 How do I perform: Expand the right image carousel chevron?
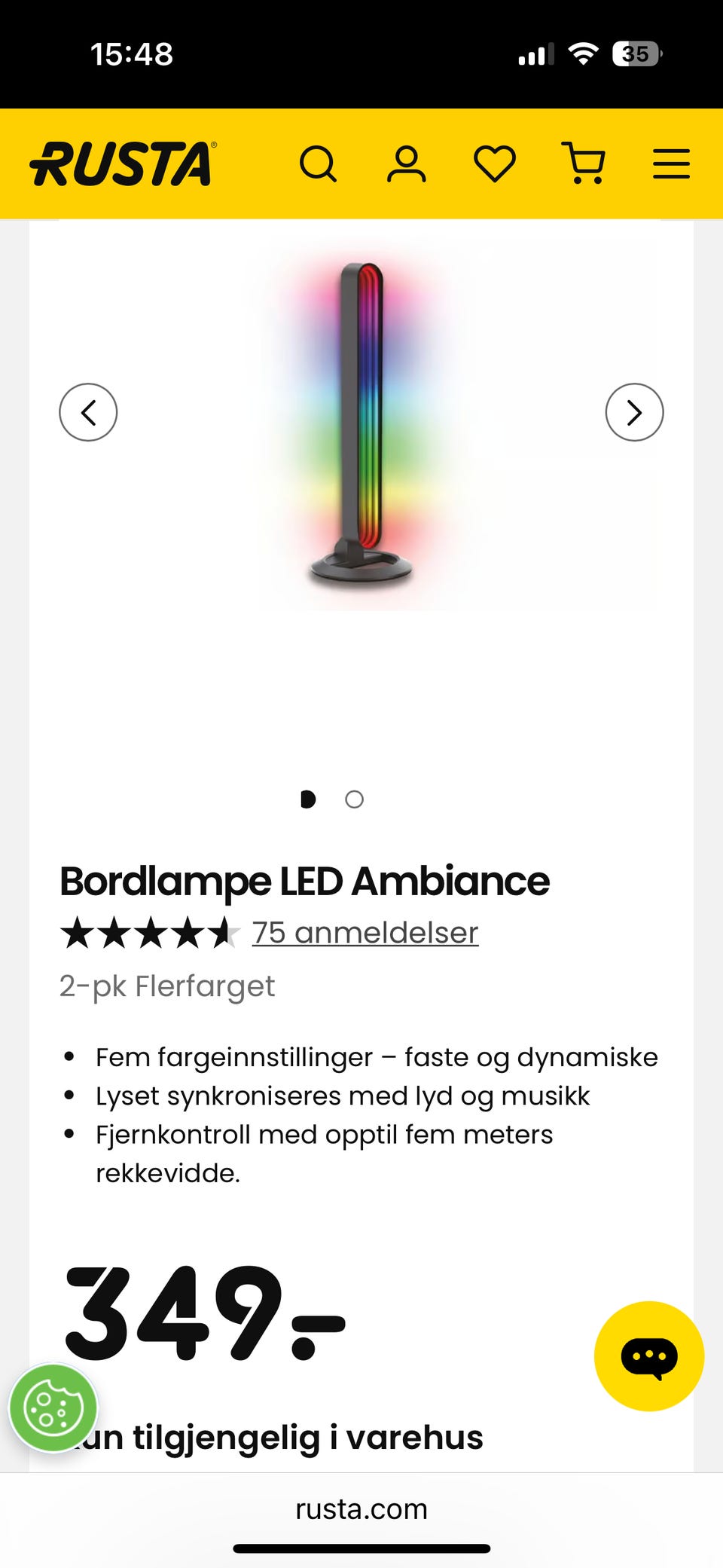point(635,411)
